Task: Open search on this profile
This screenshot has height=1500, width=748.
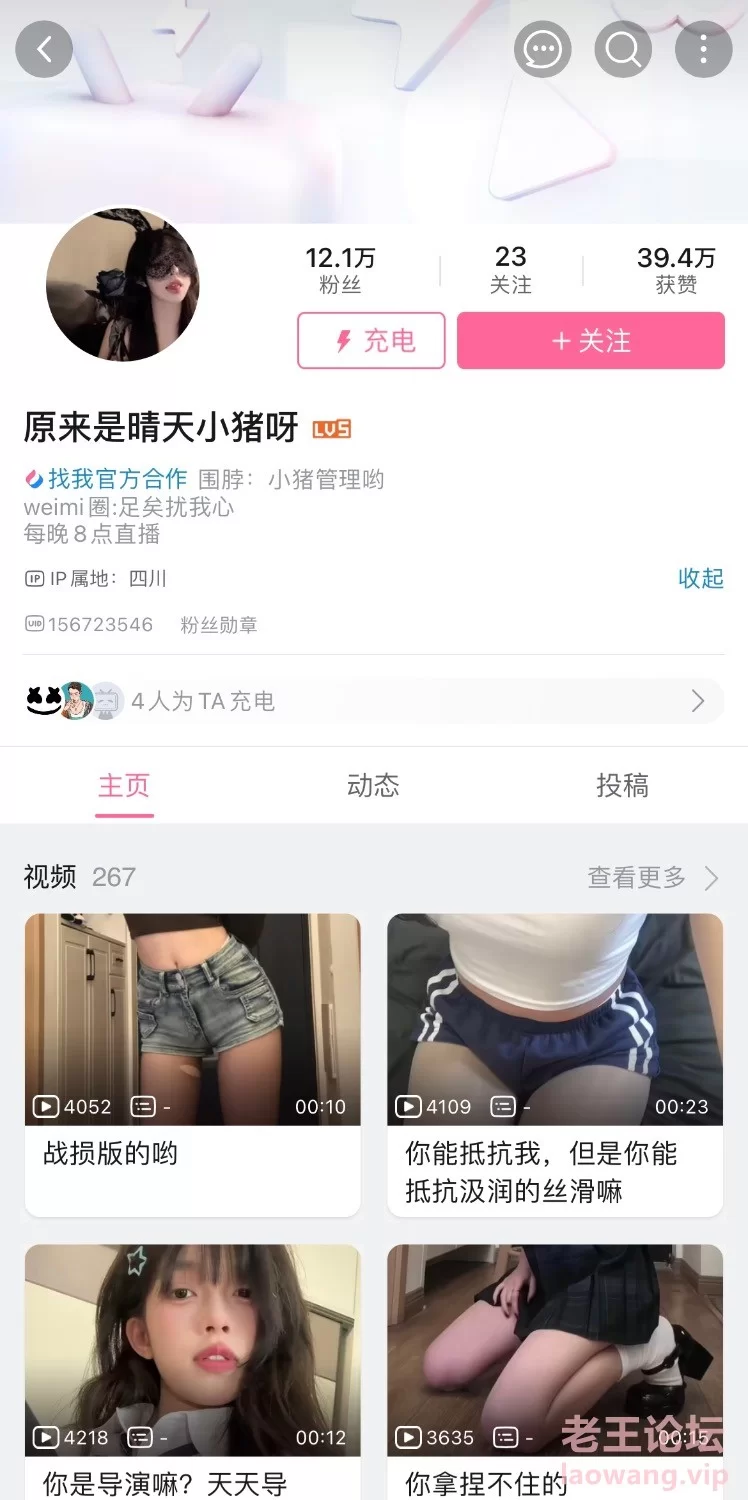Action: pos(623,49)
